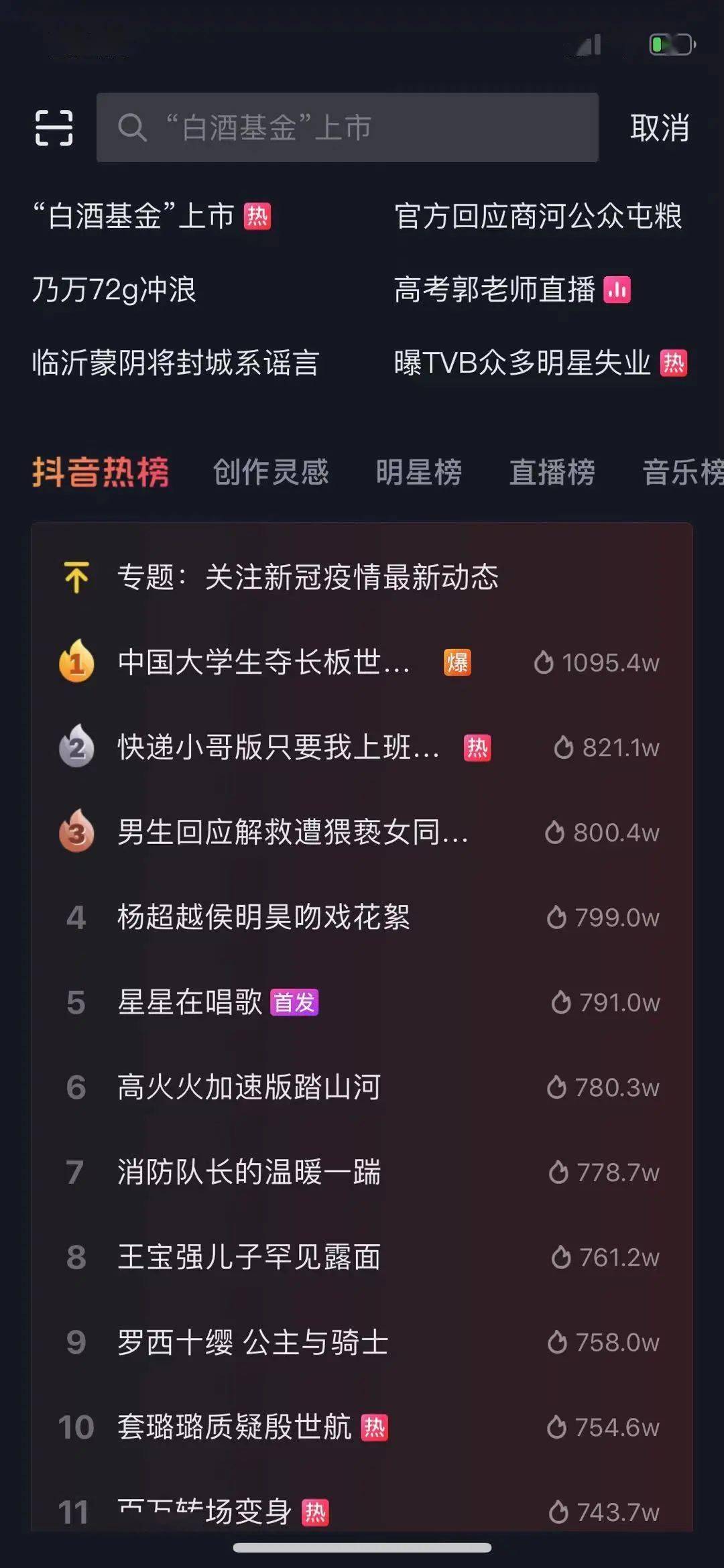
Task: Open suggestion 临沂蒙阴将封城系谣言
Action: [x=176, y=363]
